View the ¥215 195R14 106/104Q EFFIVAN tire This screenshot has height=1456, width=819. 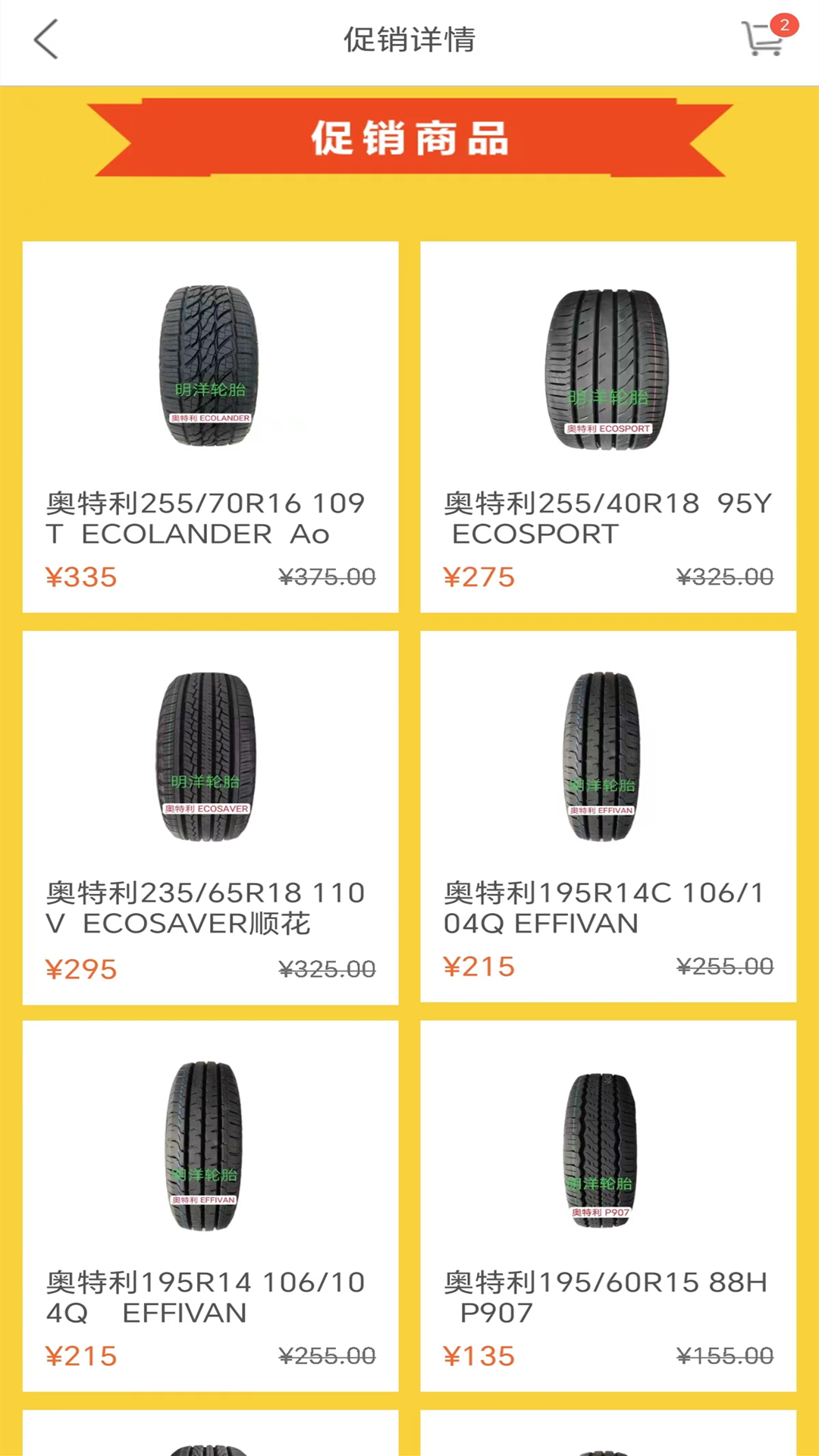point(210,1205)
